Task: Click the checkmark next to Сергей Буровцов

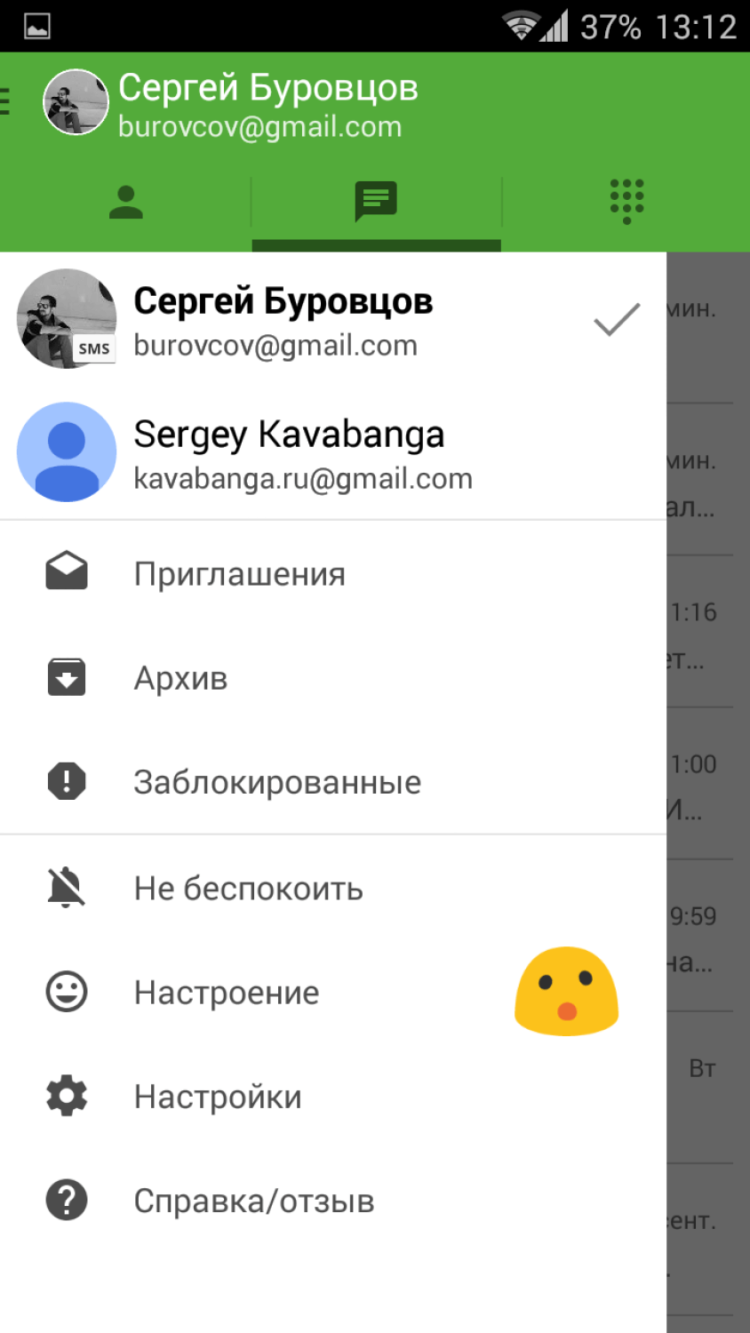Action: 616,318
